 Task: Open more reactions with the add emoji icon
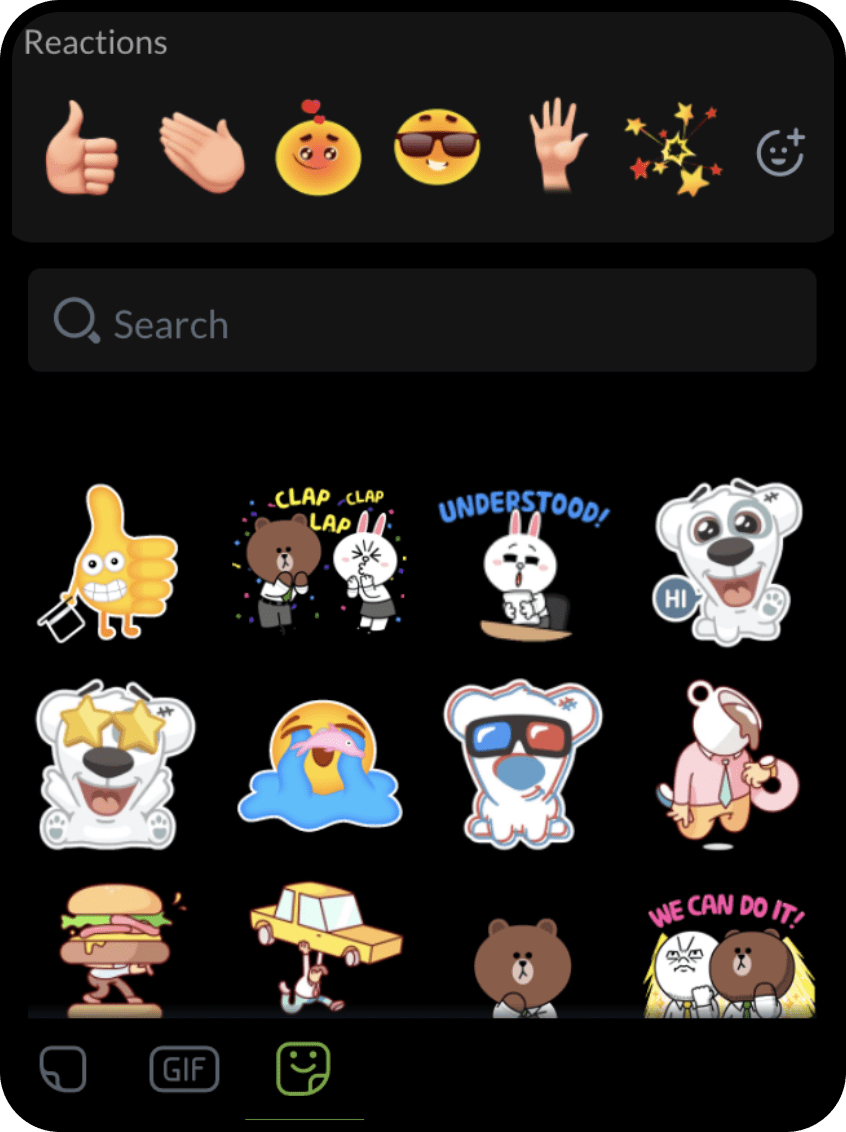tap(781, 152)
